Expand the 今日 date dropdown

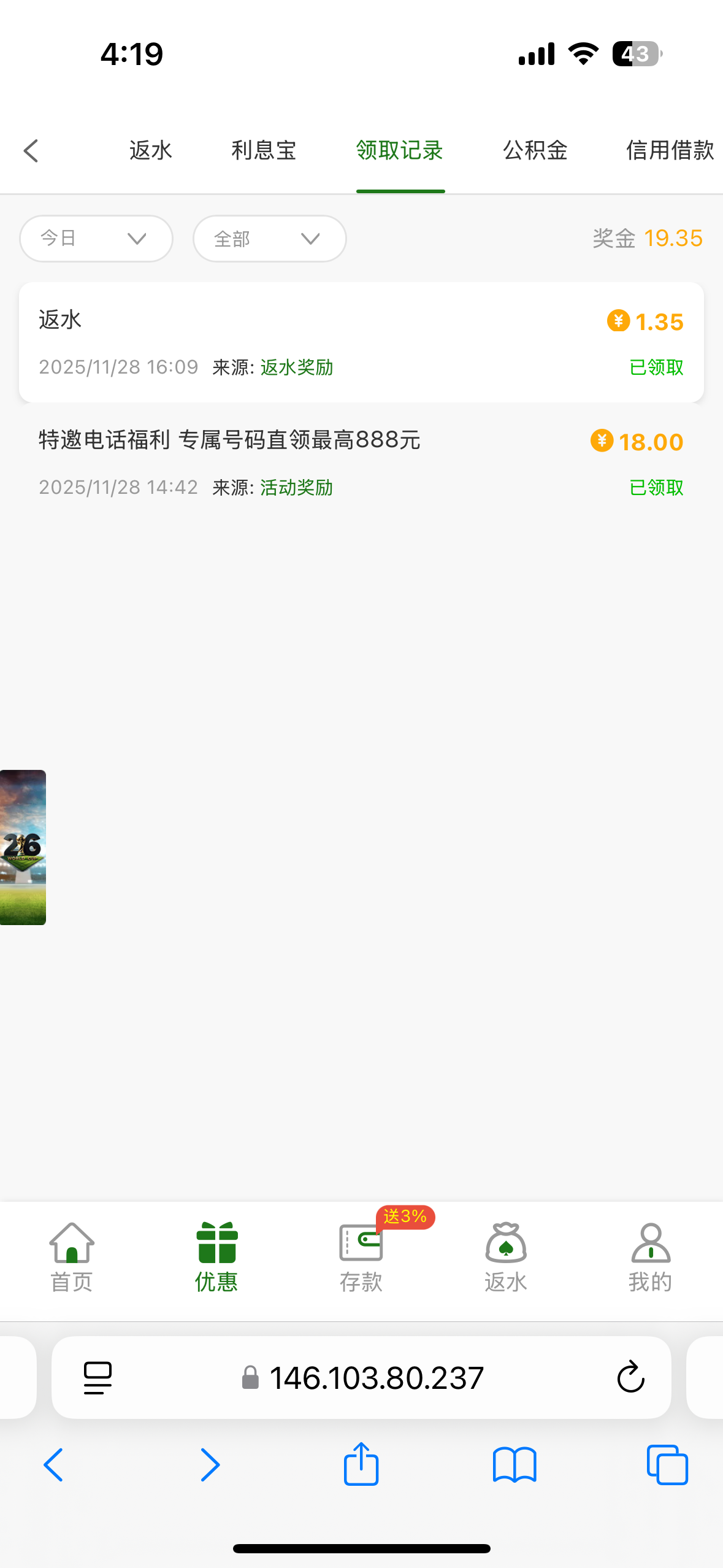click(x=96, y=239)
